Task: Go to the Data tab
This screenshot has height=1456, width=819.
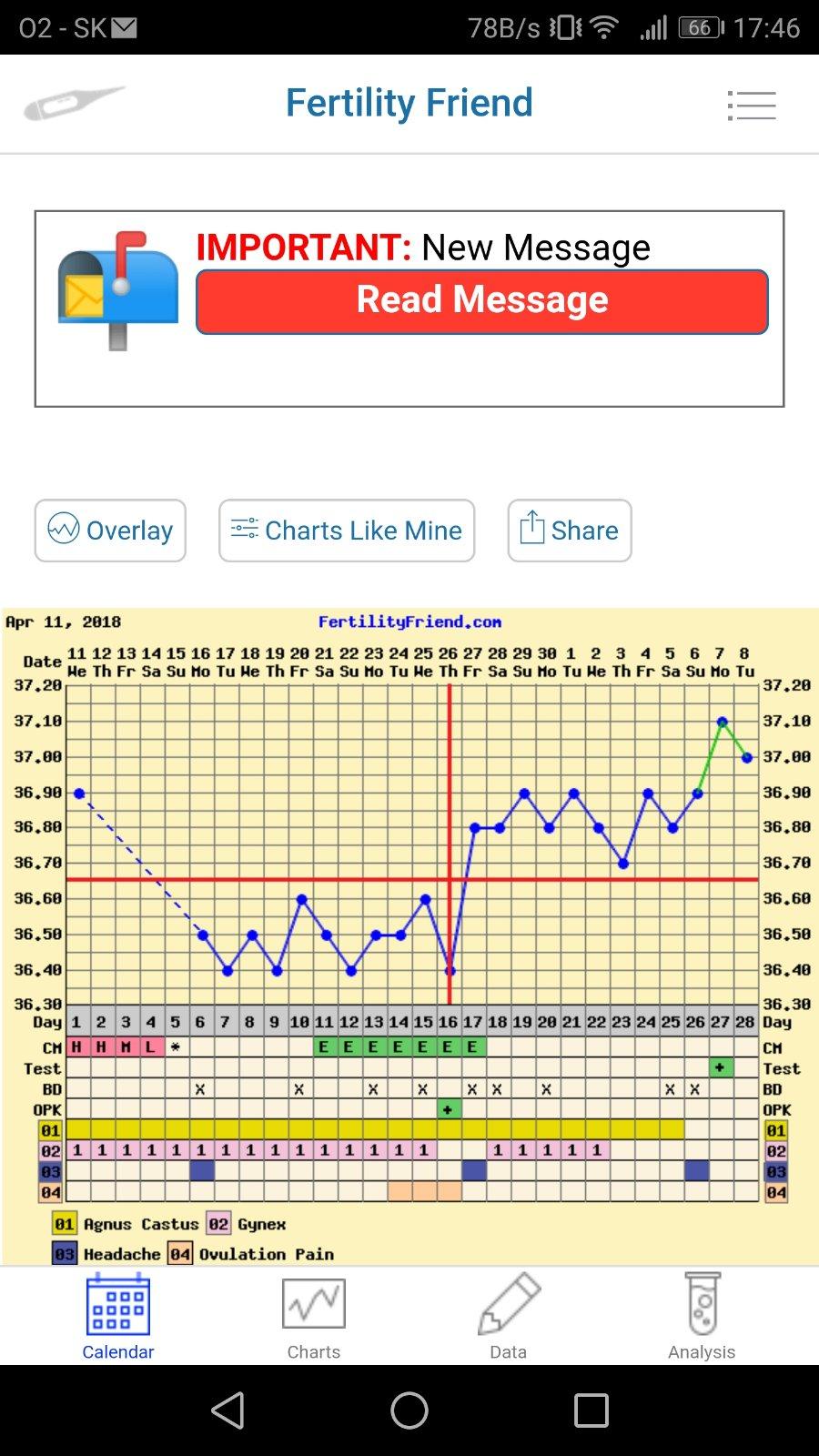Action: 508,1317
